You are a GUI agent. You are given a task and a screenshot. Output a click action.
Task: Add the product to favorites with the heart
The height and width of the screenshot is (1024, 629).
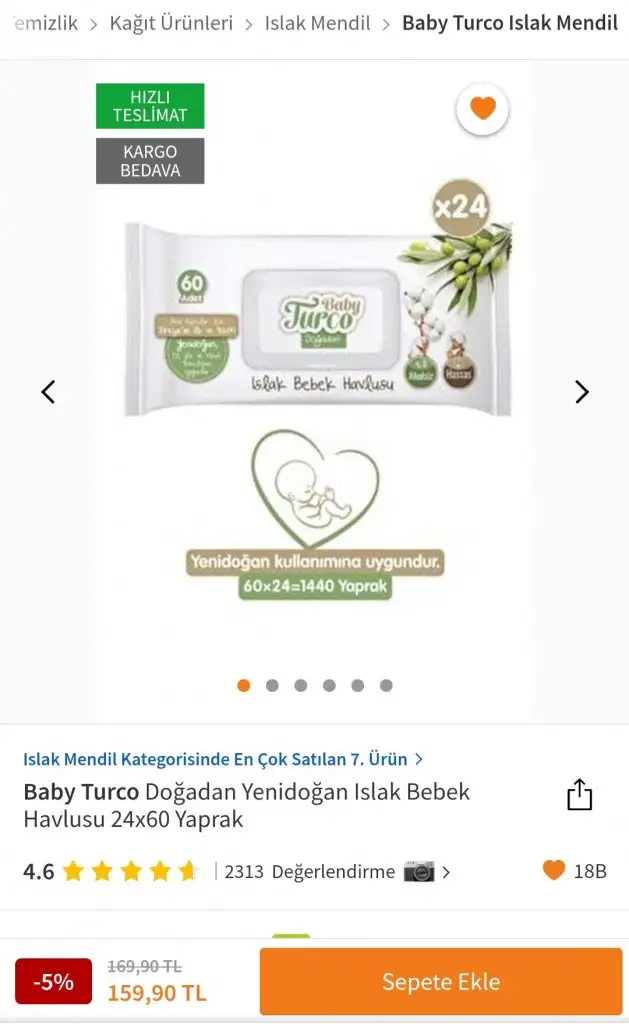click(x=483, y=109)
